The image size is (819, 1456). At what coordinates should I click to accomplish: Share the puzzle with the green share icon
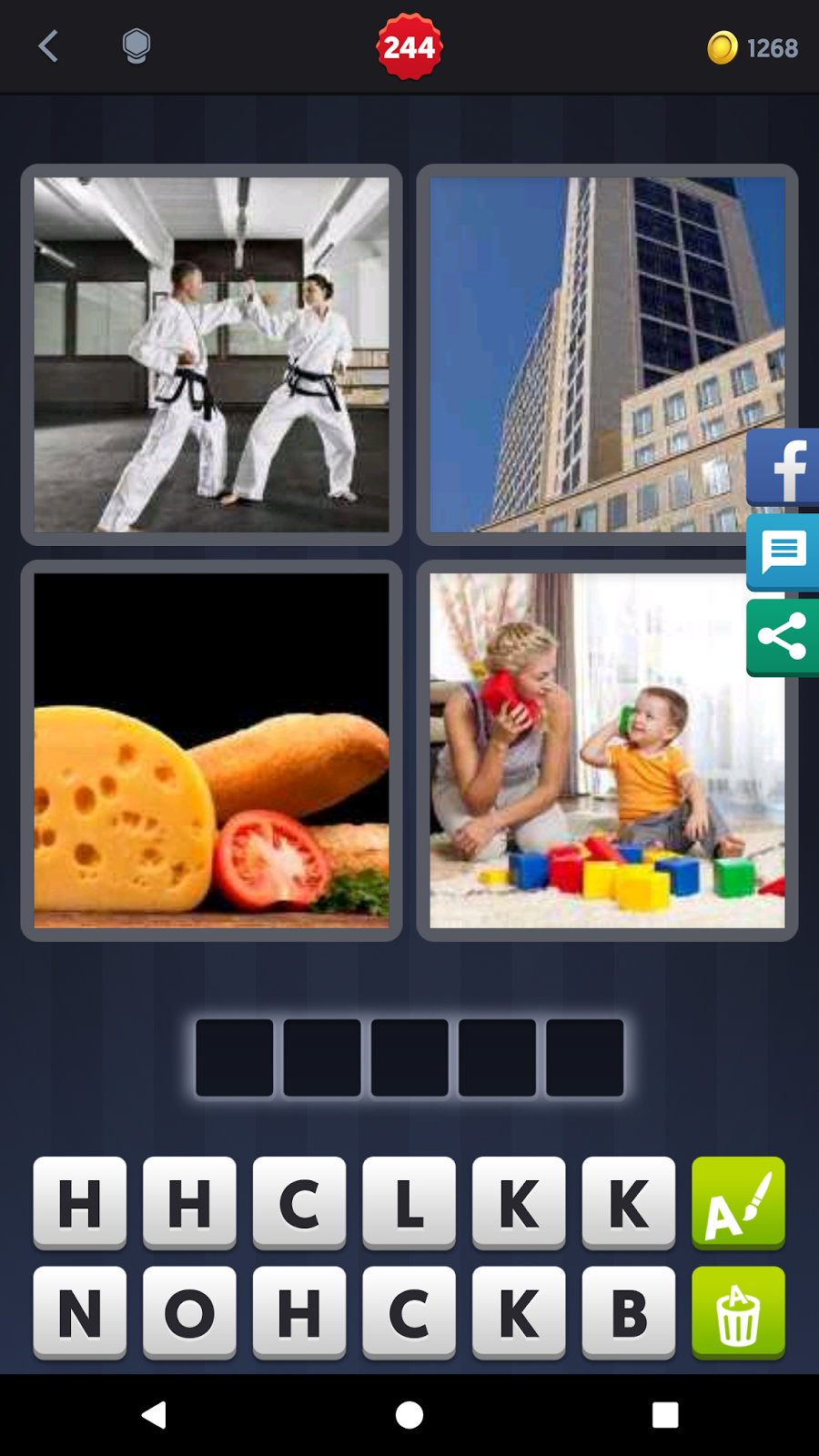pyautogui.click(x=784, y=636)
